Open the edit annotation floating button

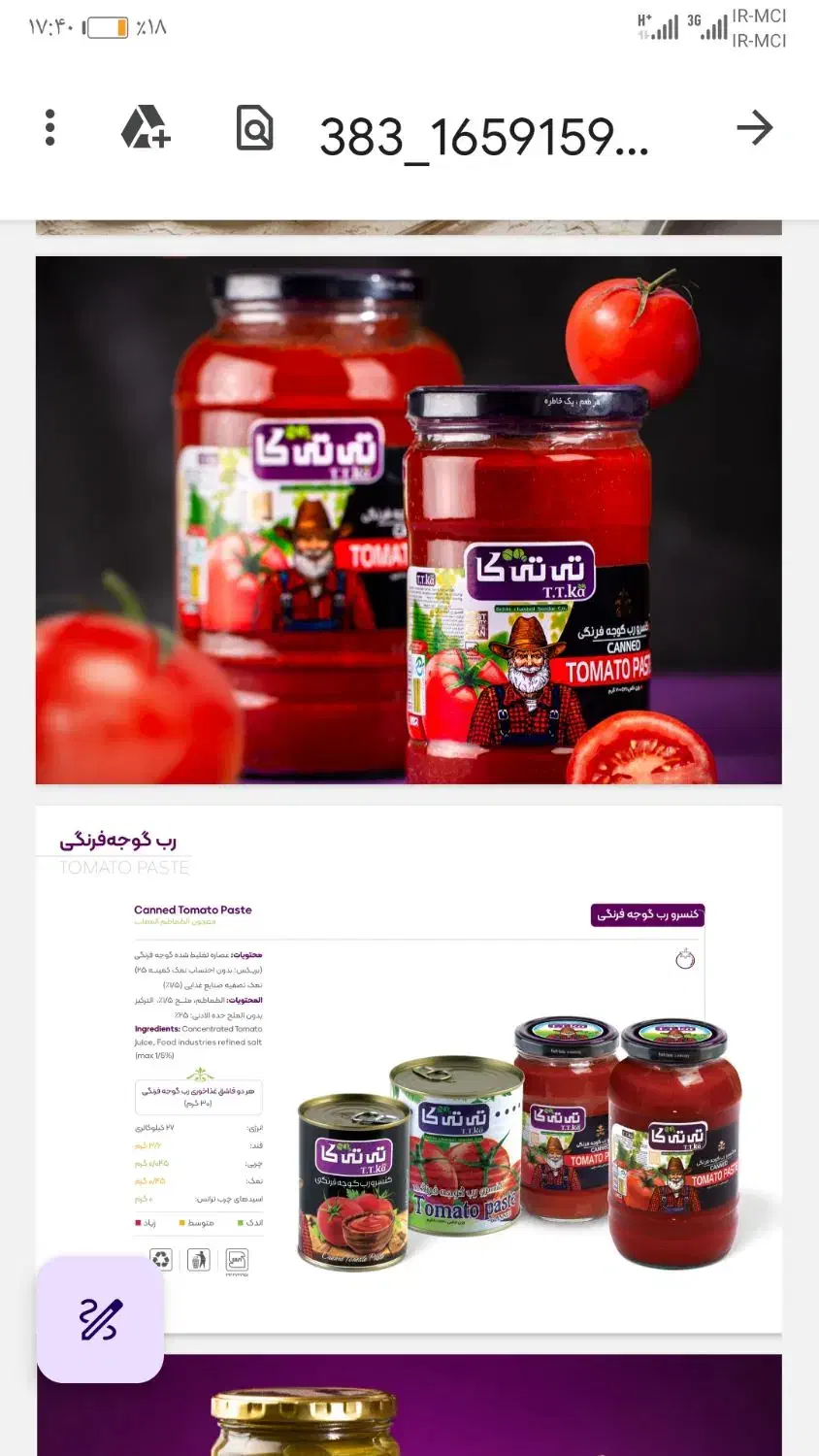click(x=100, y=1319)
